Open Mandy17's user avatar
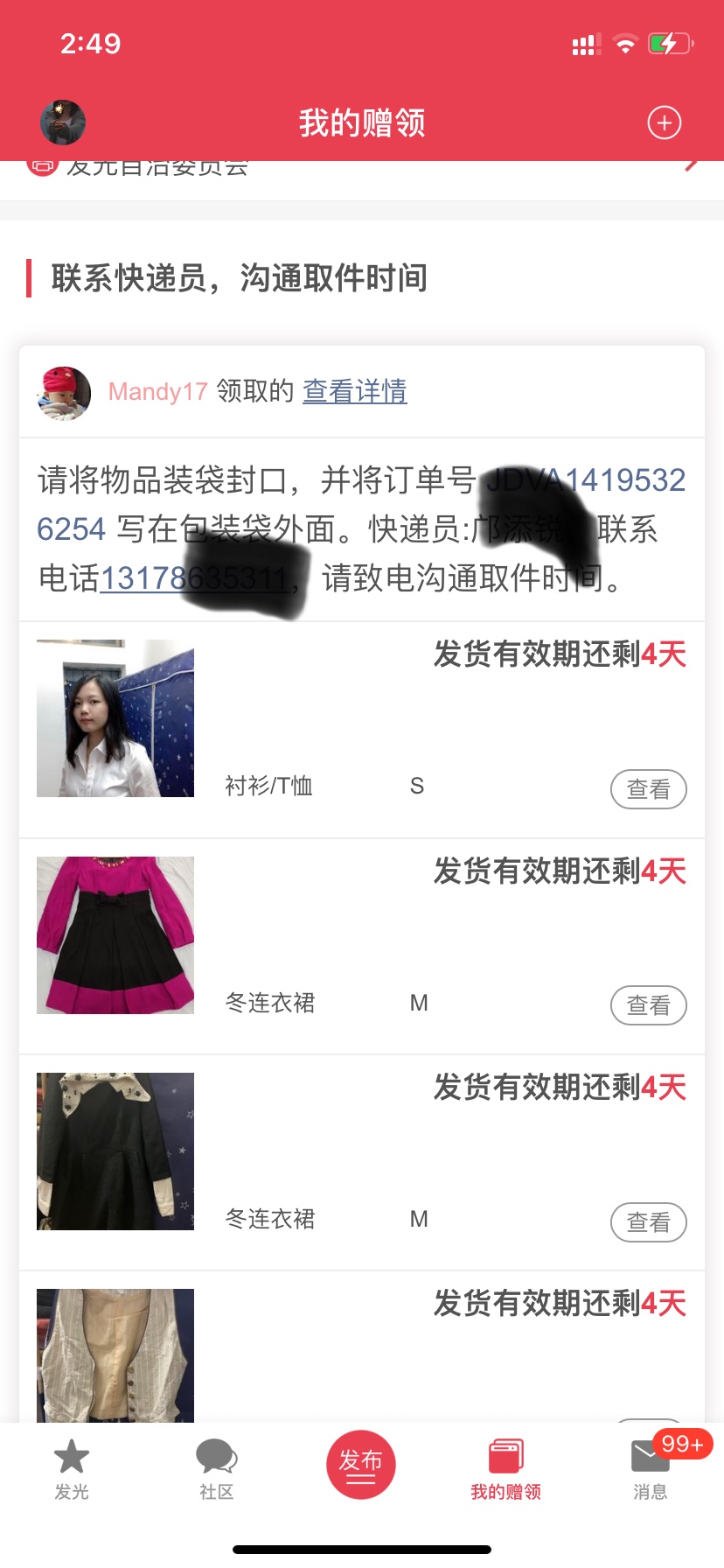 click(x=65, y=393)
